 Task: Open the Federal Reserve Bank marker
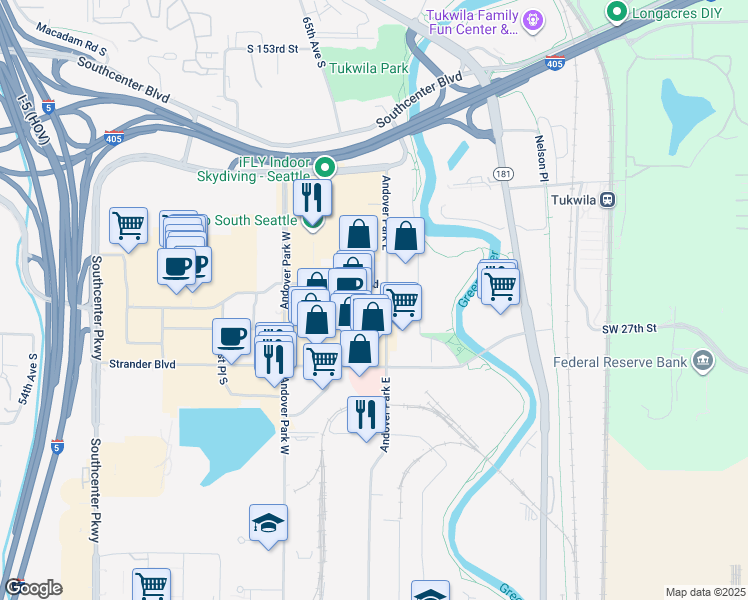click(x=703, y=360)
